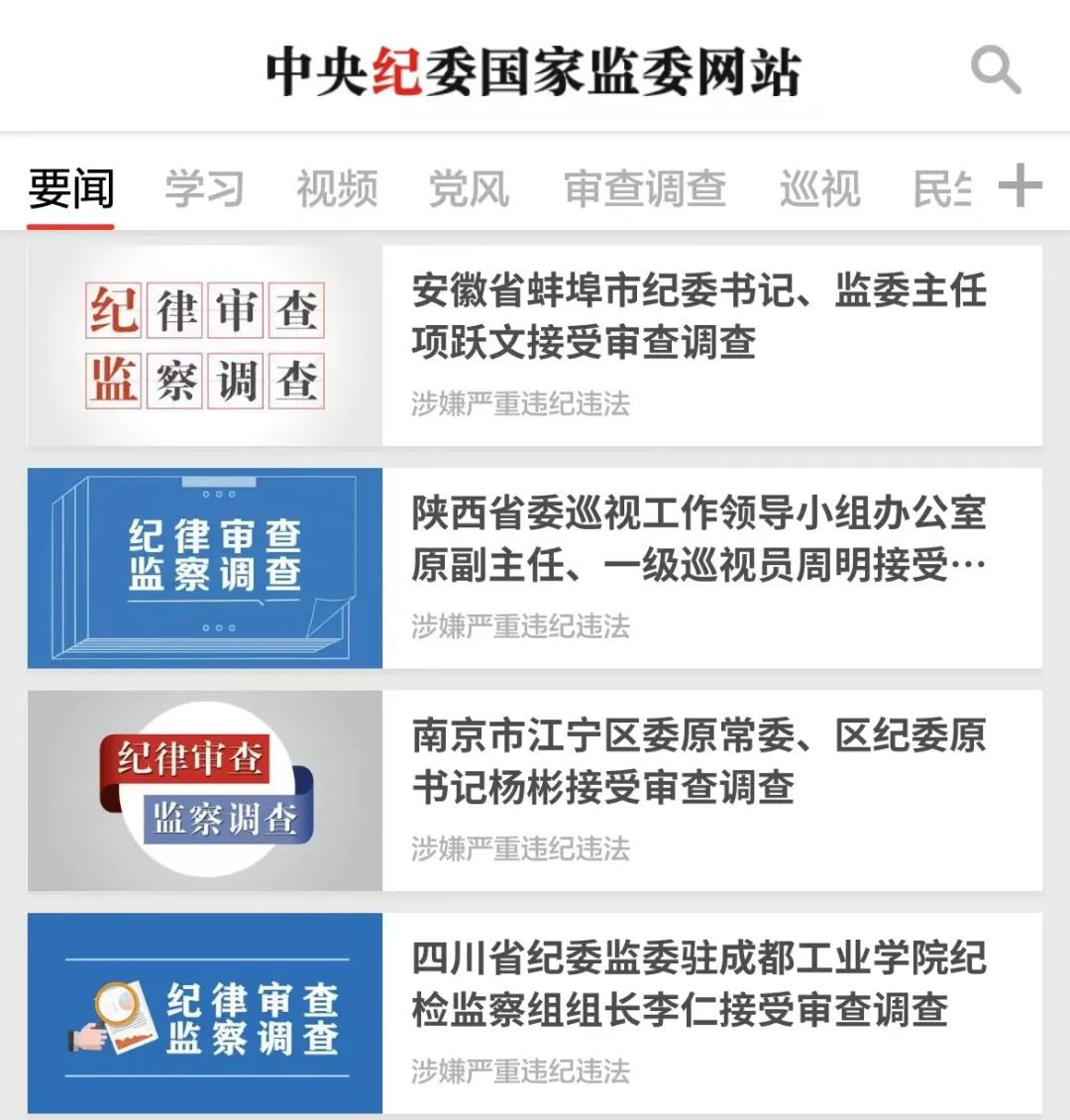Click 涉嫌严重违纪违法 text under the first article

[522, 403]
